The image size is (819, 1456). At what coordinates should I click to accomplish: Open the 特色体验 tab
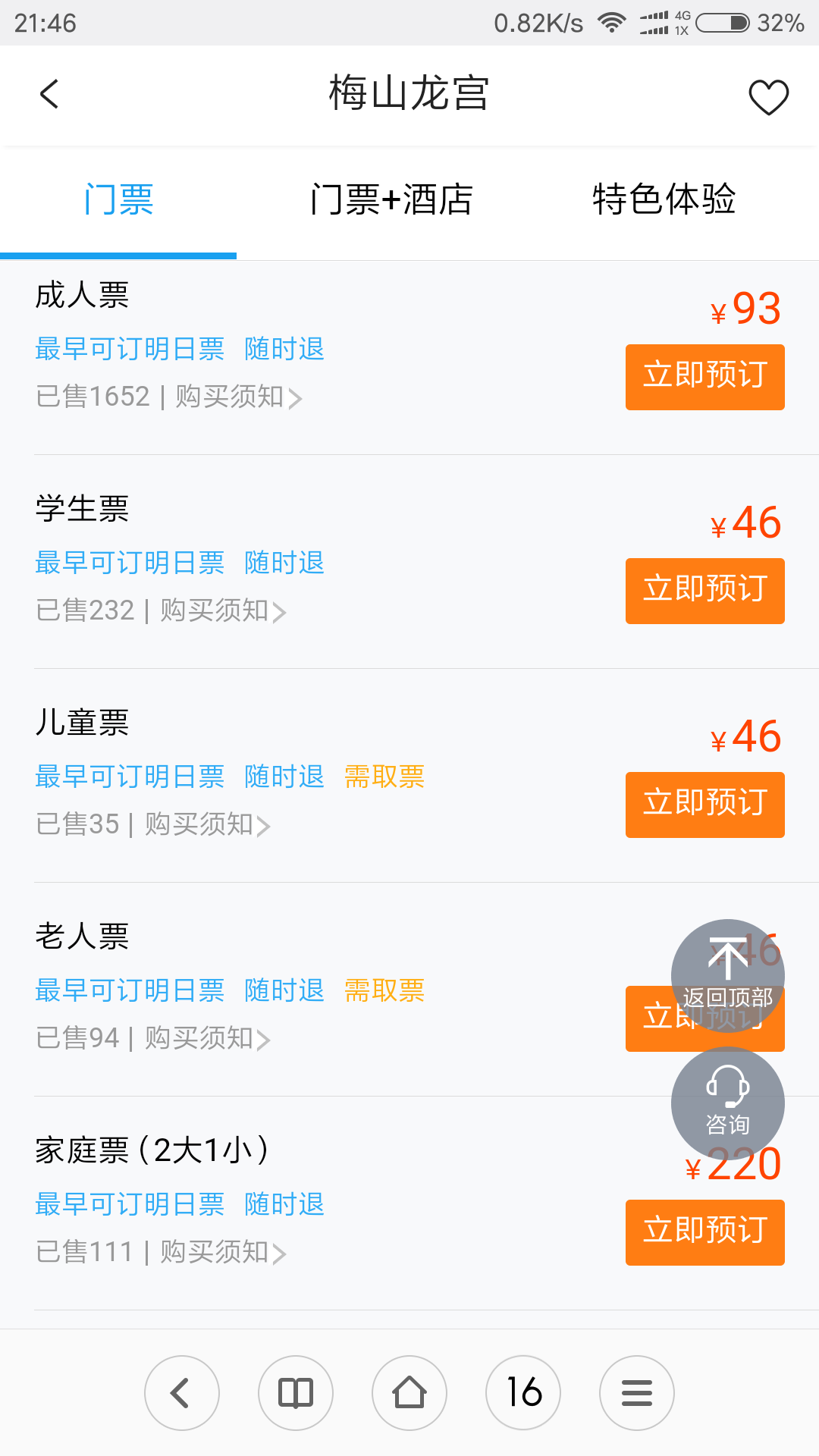point(664,200)
